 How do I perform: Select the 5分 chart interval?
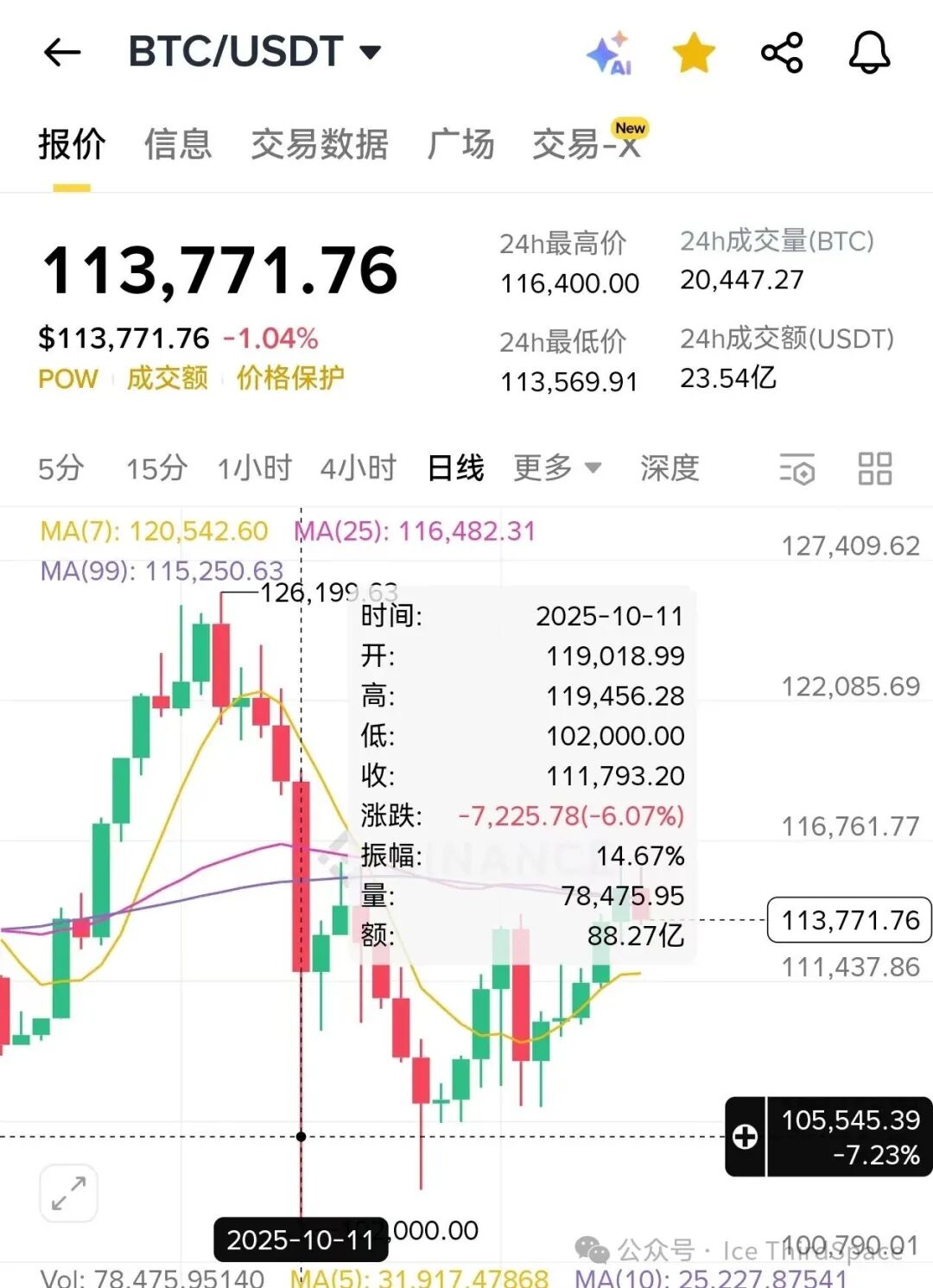coord(60,468)
